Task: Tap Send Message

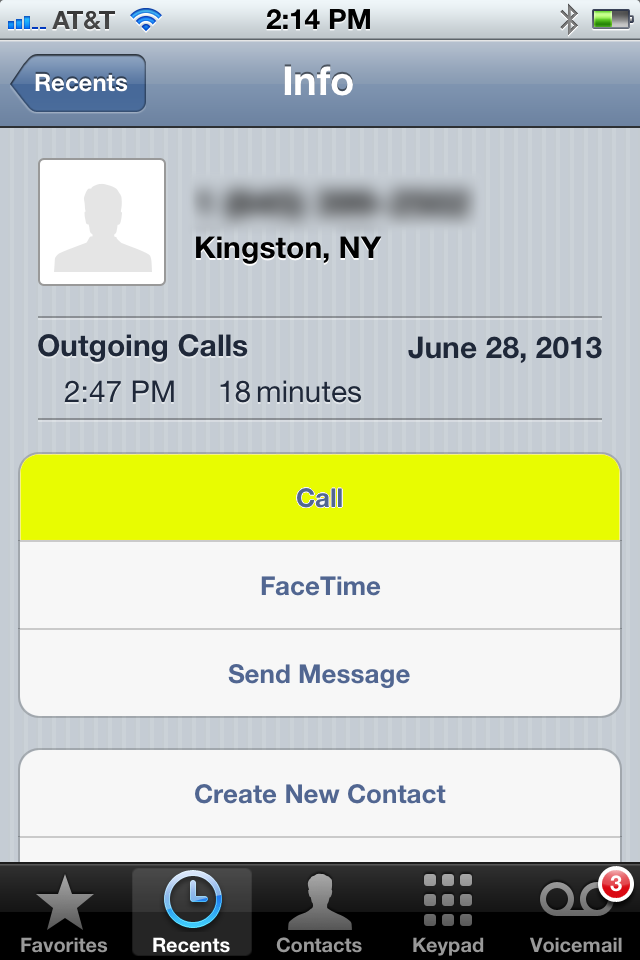Action: pyautogui.click(x=320, y=674)
